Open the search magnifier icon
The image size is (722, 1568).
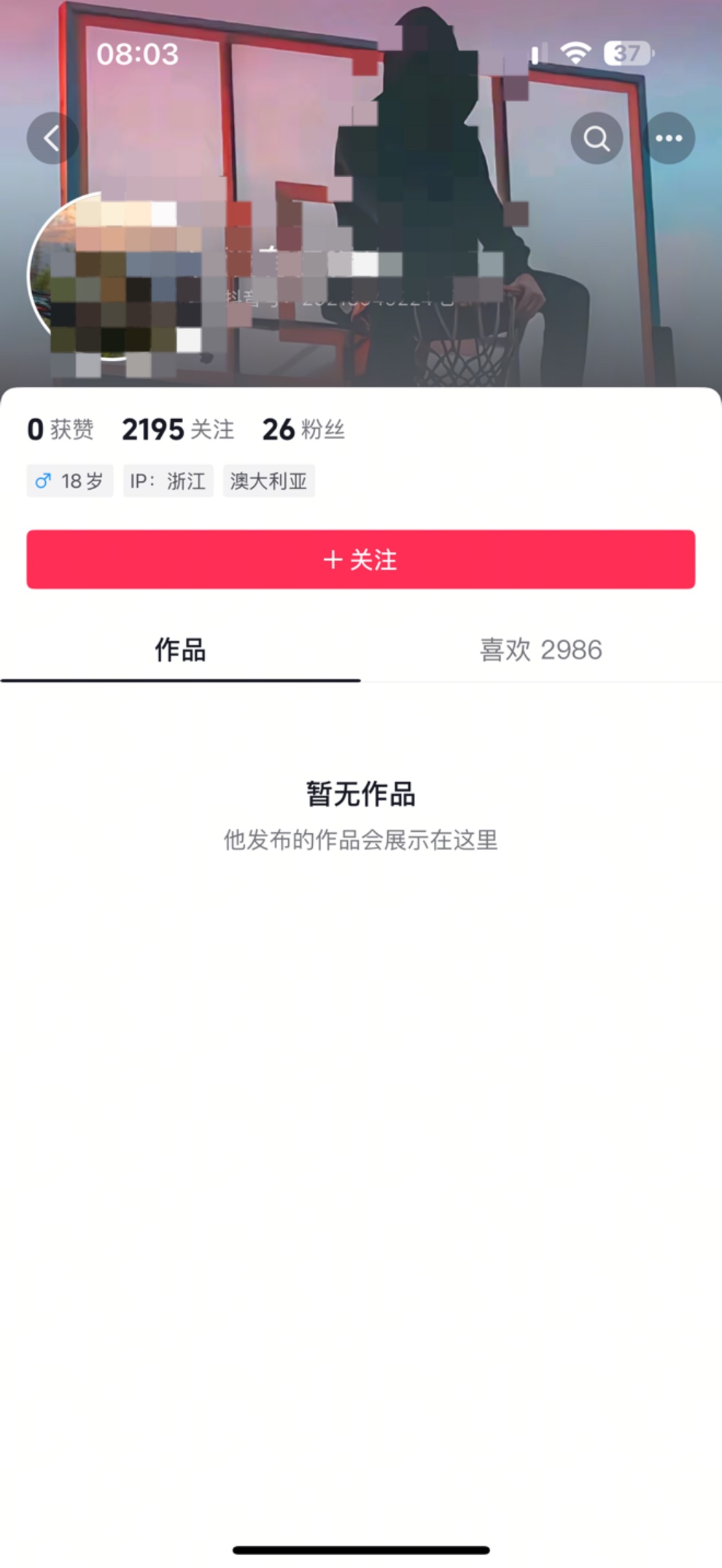(597, 138)
